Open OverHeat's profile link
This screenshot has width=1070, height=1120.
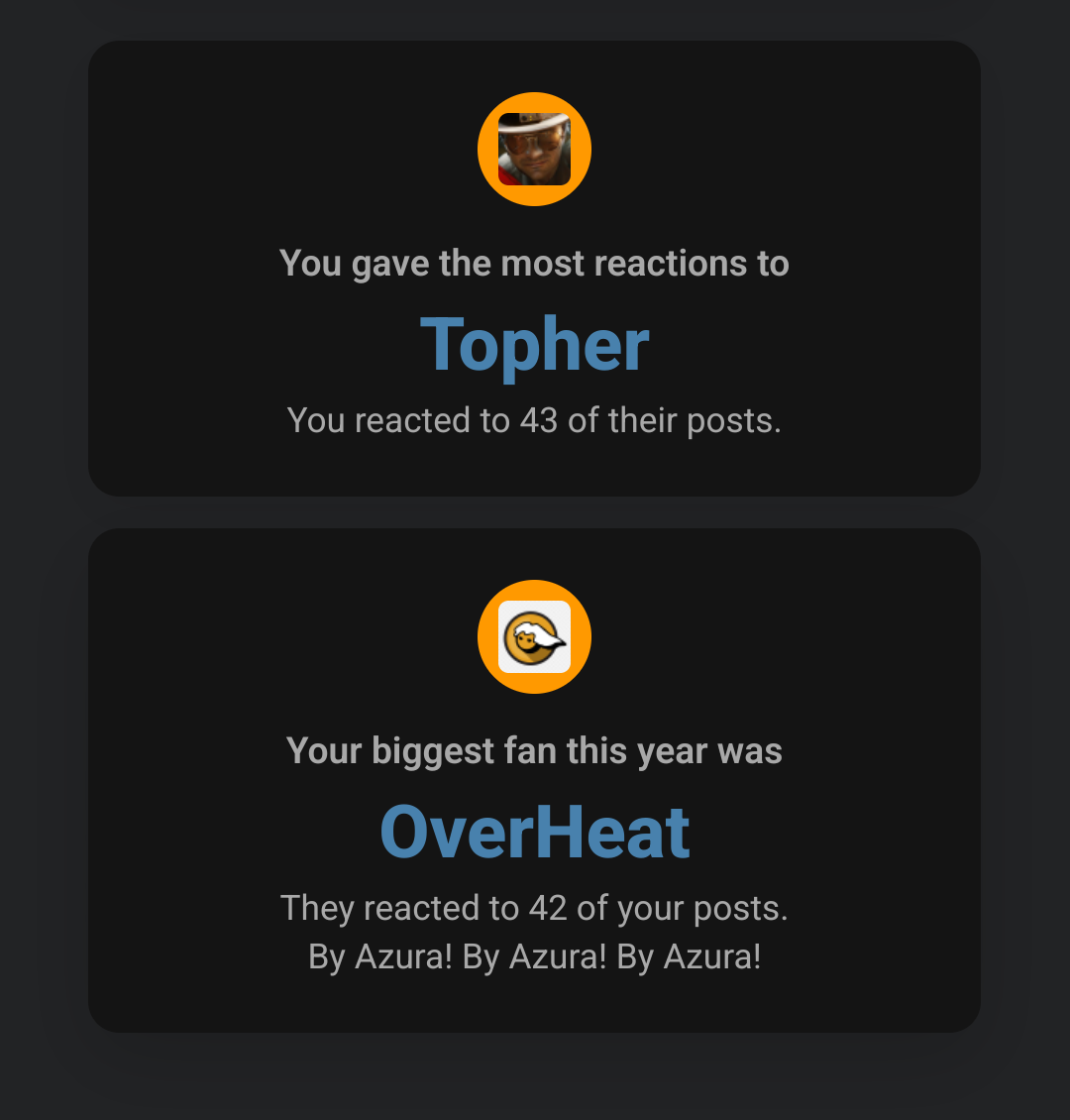coord(534,833)
